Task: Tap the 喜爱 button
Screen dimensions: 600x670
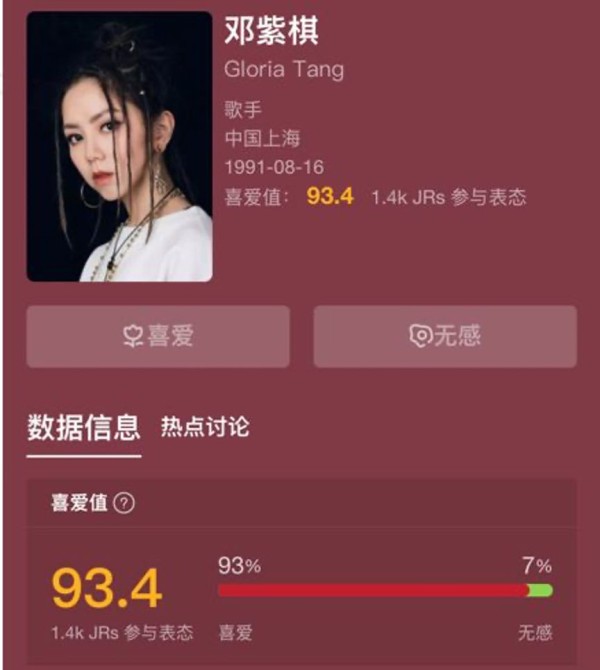Action: pos(158,336)
